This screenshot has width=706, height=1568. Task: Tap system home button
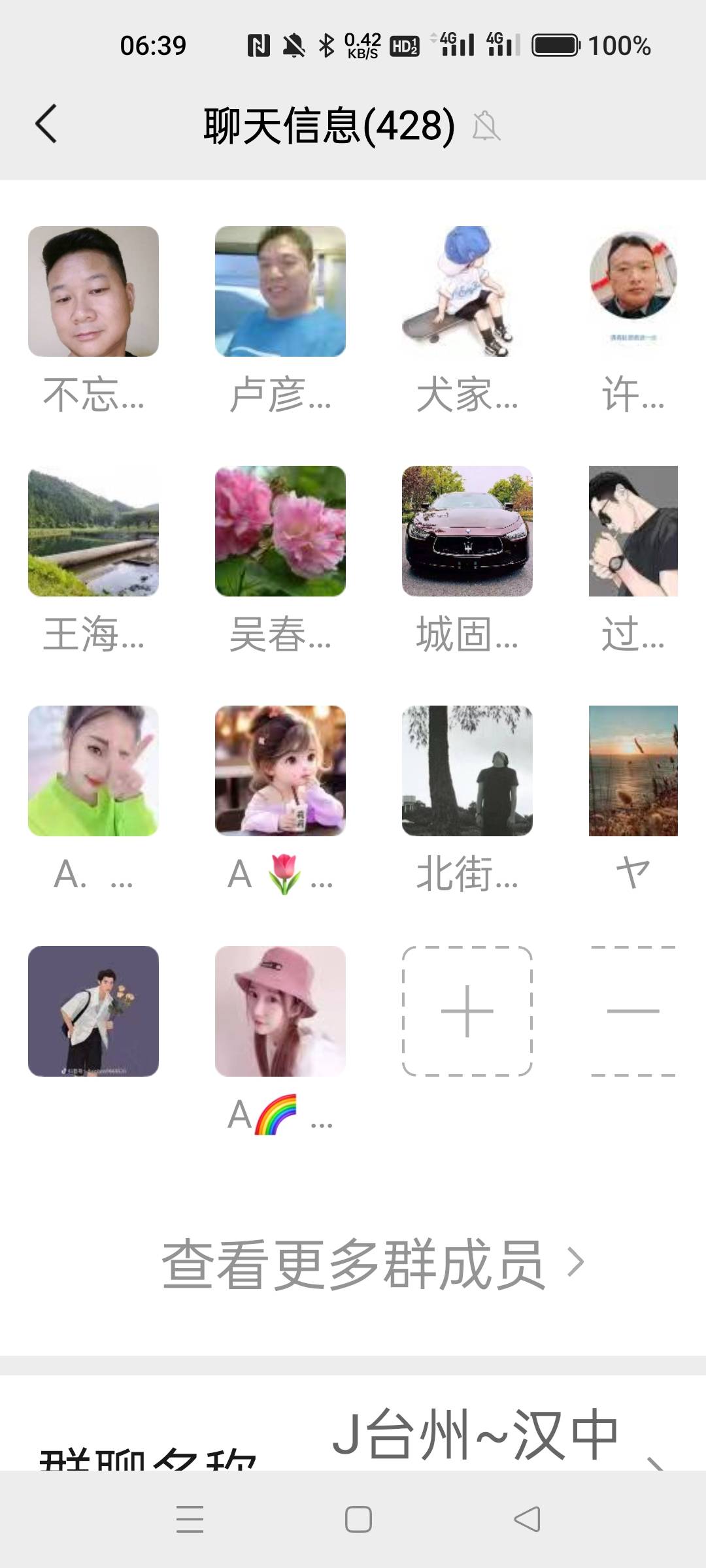[358, 1519]
